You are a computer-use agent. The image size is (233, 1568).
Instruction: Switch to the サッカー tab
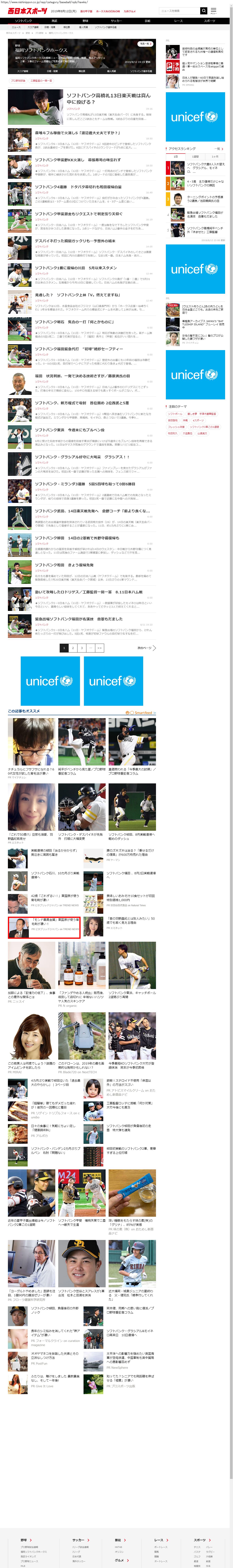(x=116, y=21)
